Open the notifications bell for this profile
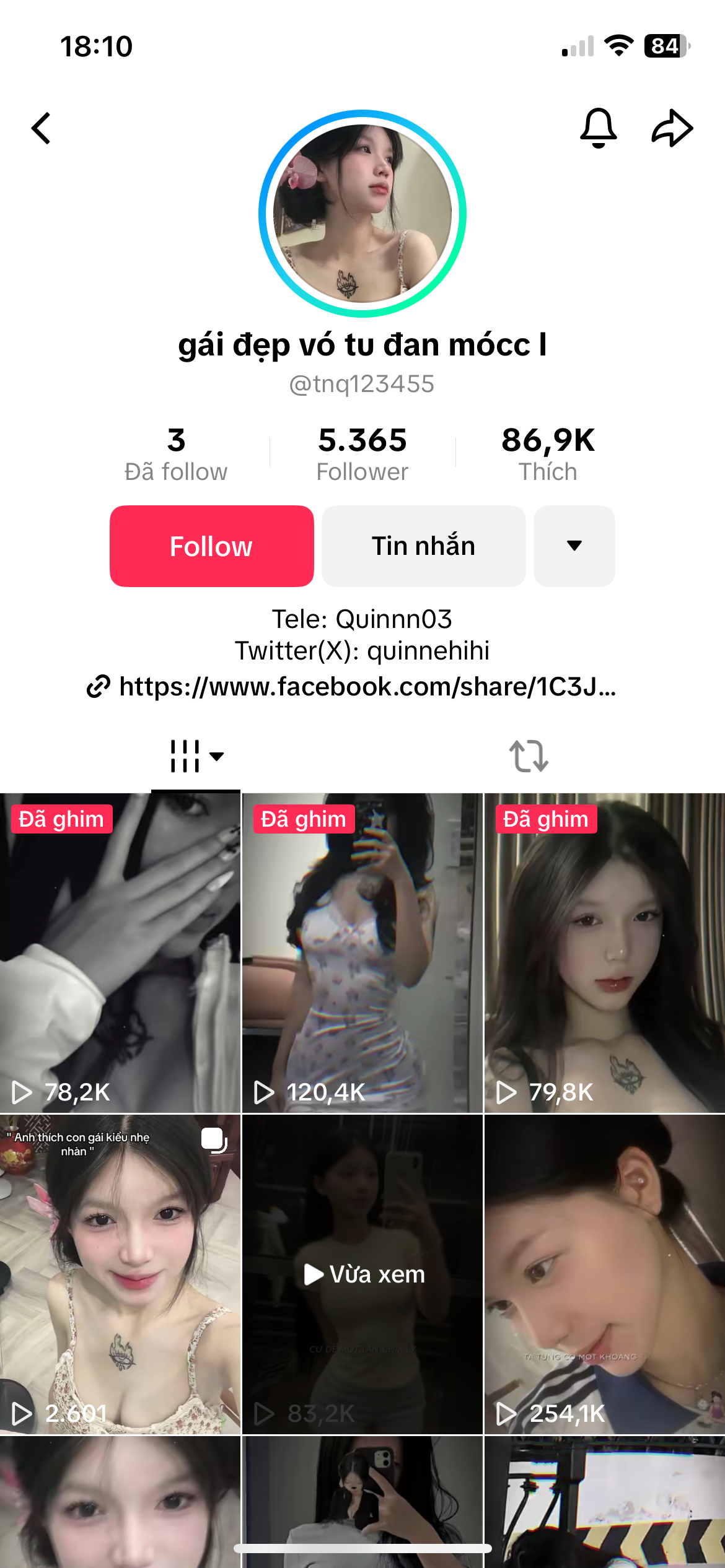Image resolution: width=725 pixels, height=1568 pixels. click(x=598, y=128)
